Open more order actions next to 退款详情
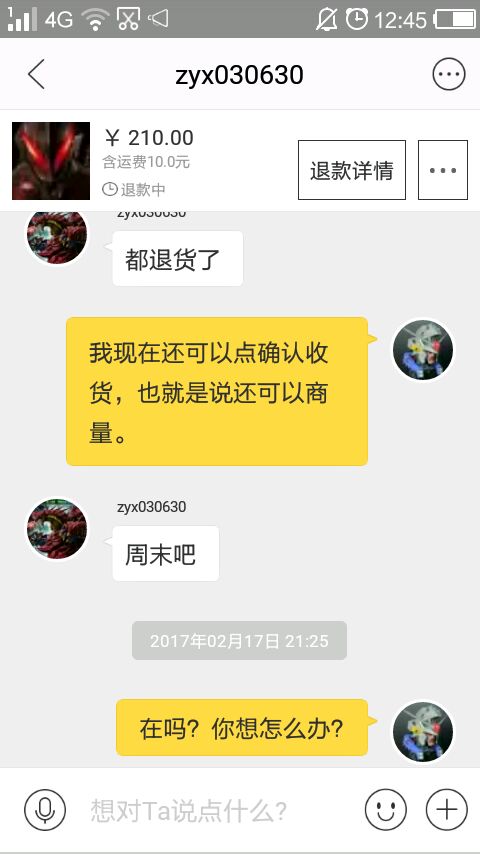The image size is (480, 854). coord(442,170)
